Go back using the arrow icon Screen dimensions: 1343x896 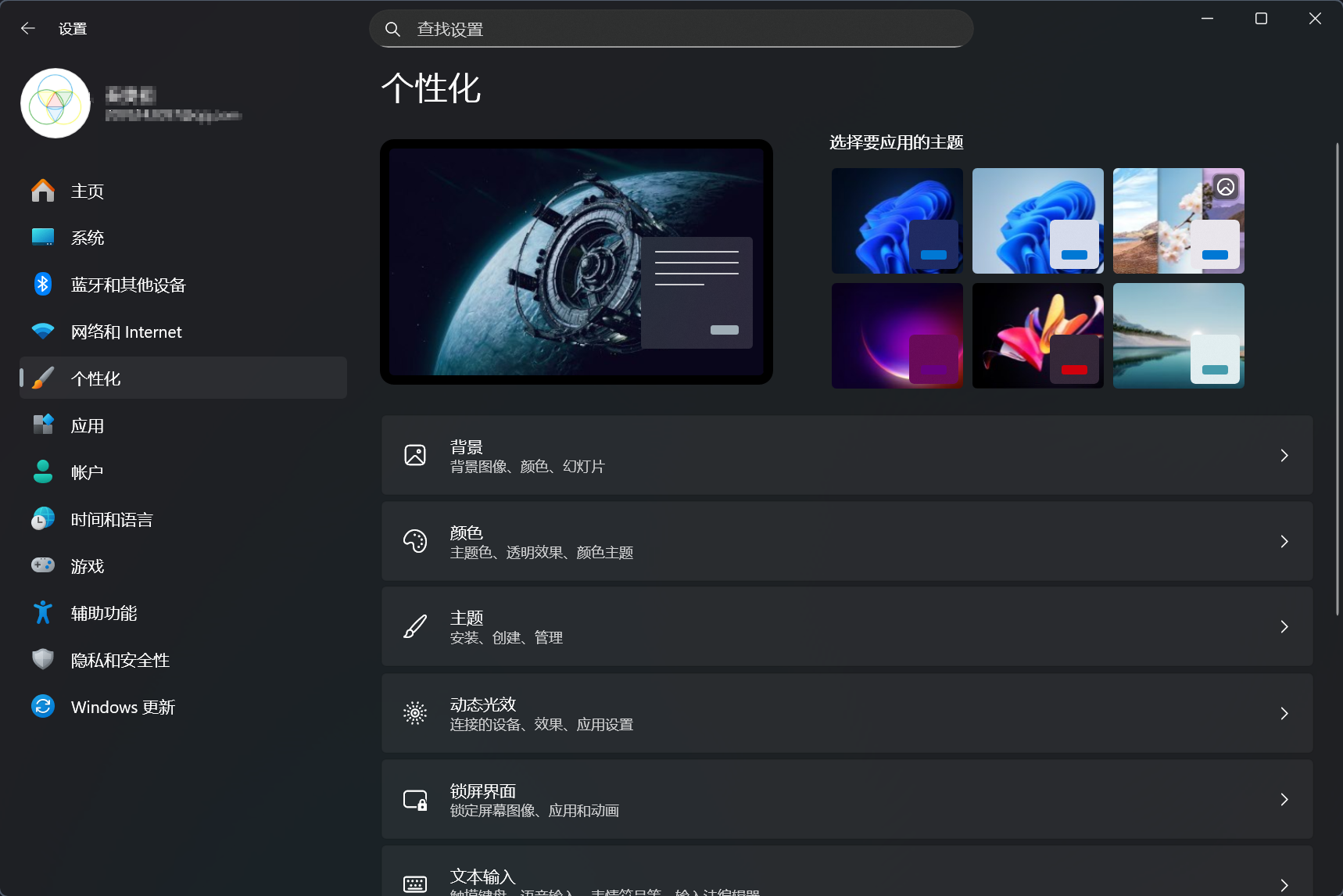28,29
